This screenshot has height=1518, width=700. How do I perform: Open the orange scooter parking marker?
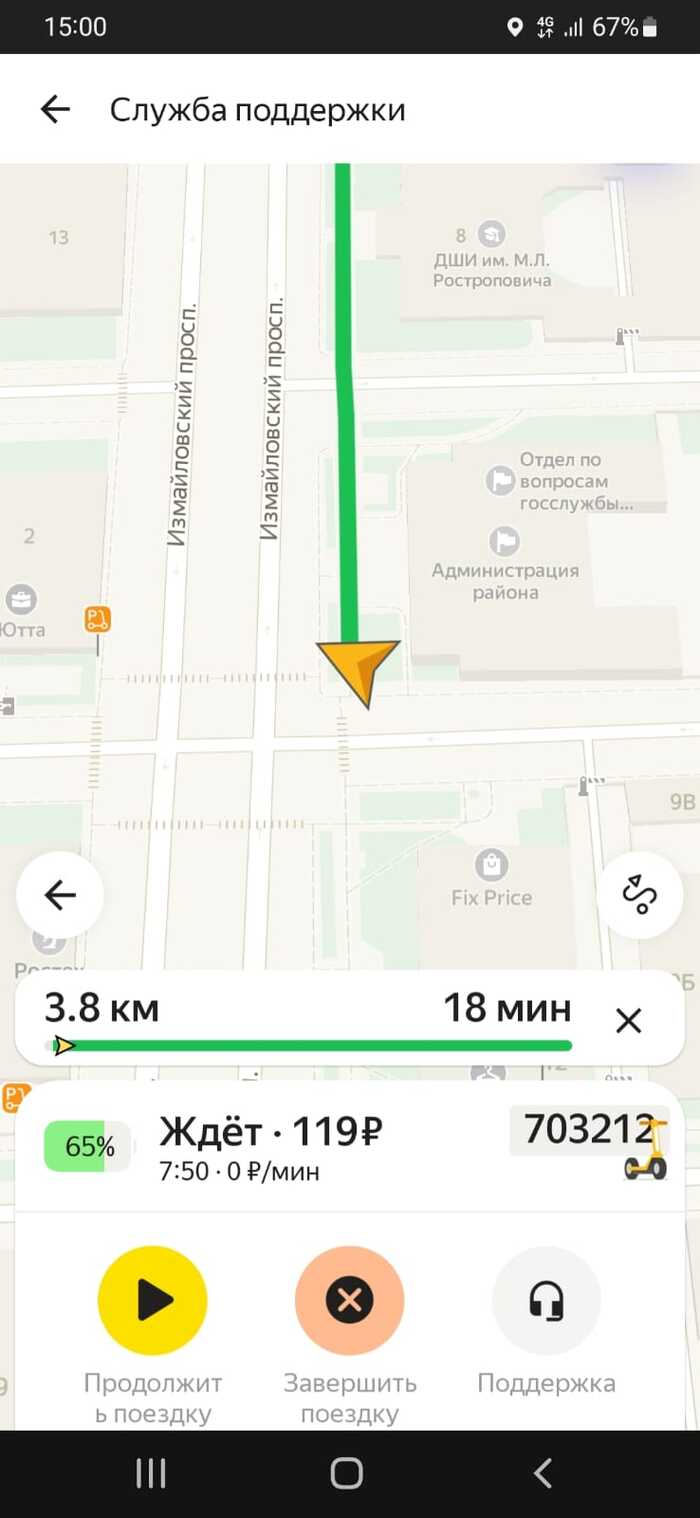click(x=97, y=620)
